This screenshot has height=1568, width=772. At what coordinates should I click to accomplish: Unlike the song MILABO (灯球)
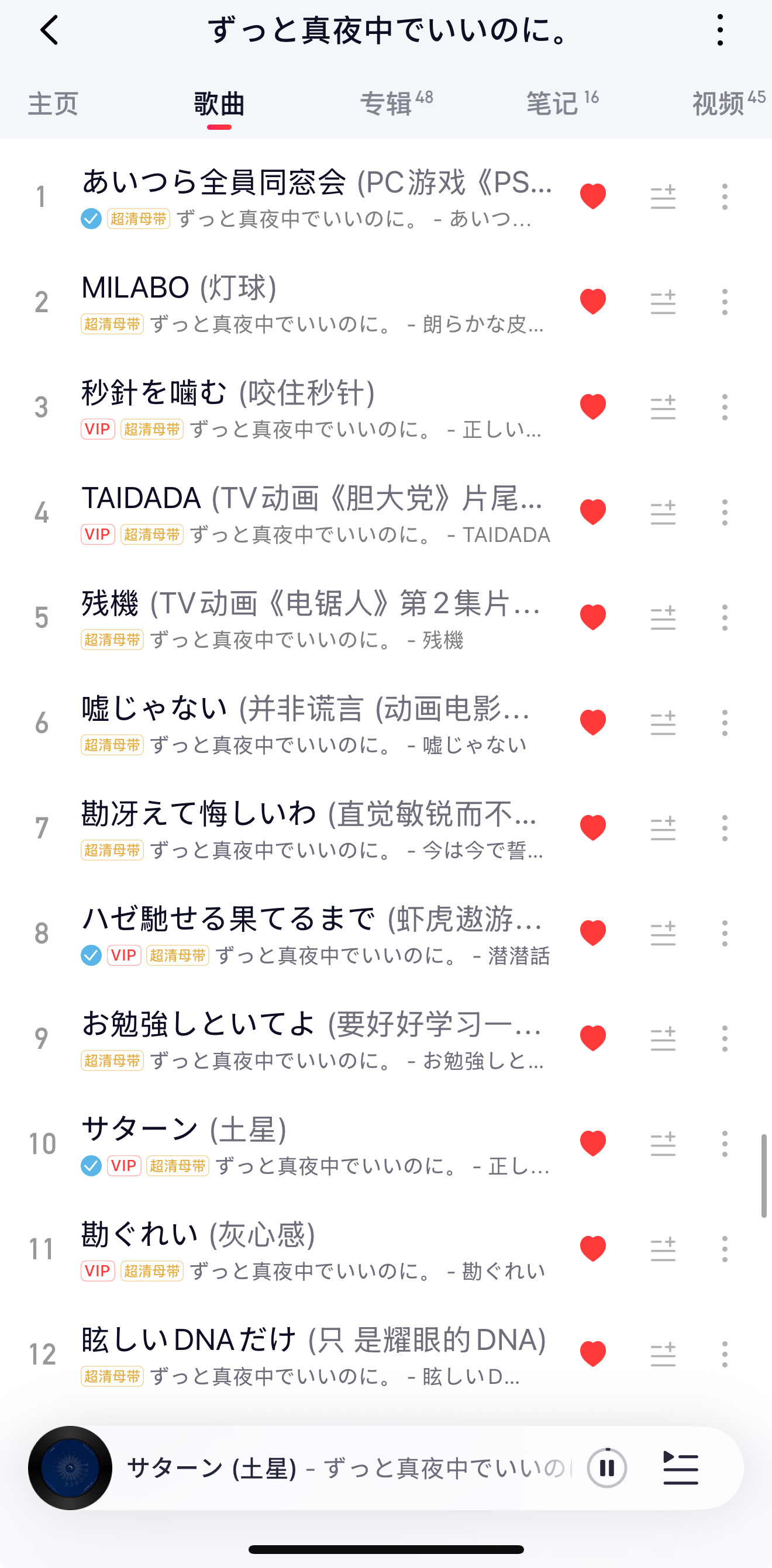pyautogui.click(x=592, y=302)
